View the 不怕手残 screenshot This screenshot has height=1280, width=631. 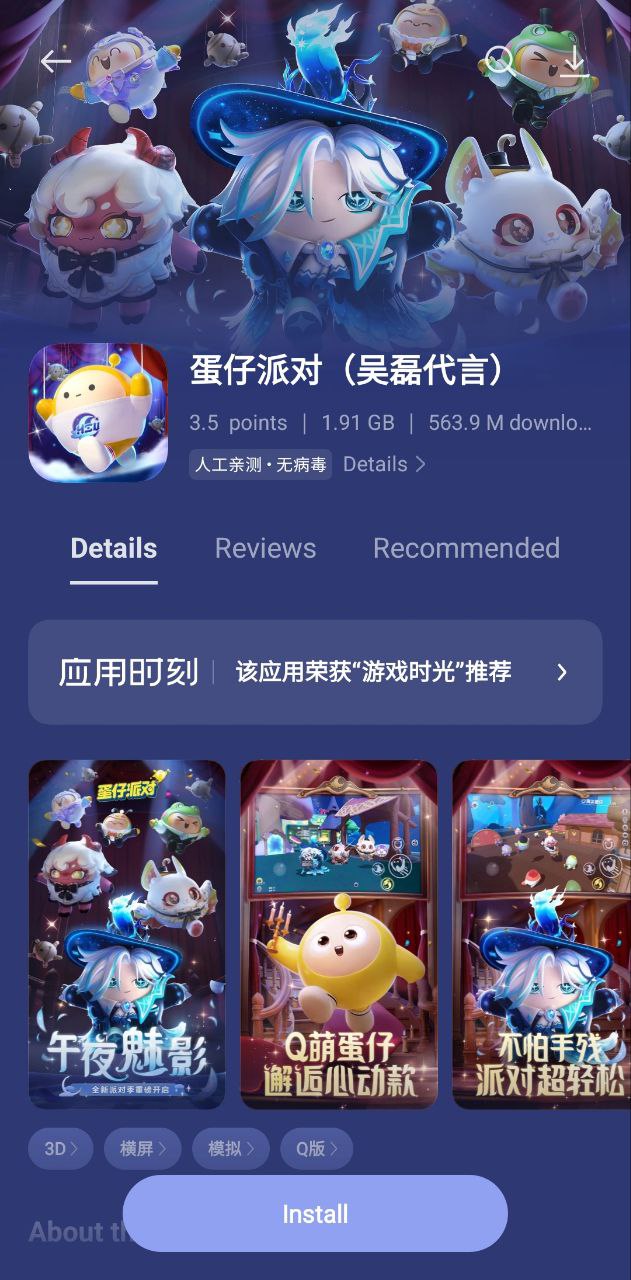click(x=541, y=934)
